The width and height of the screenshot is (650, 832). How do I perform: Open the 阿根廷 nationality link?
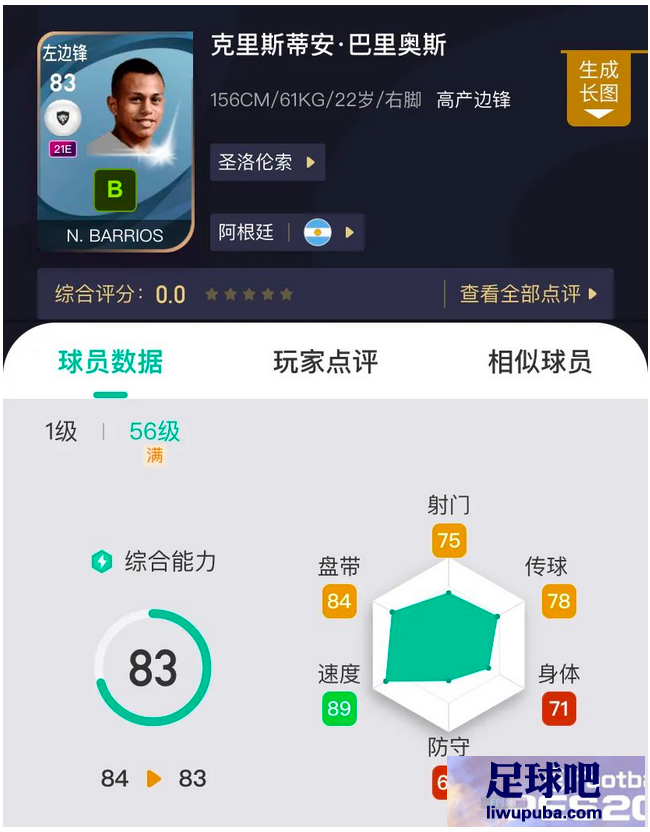pyautogui.click(x=286, y=232)
